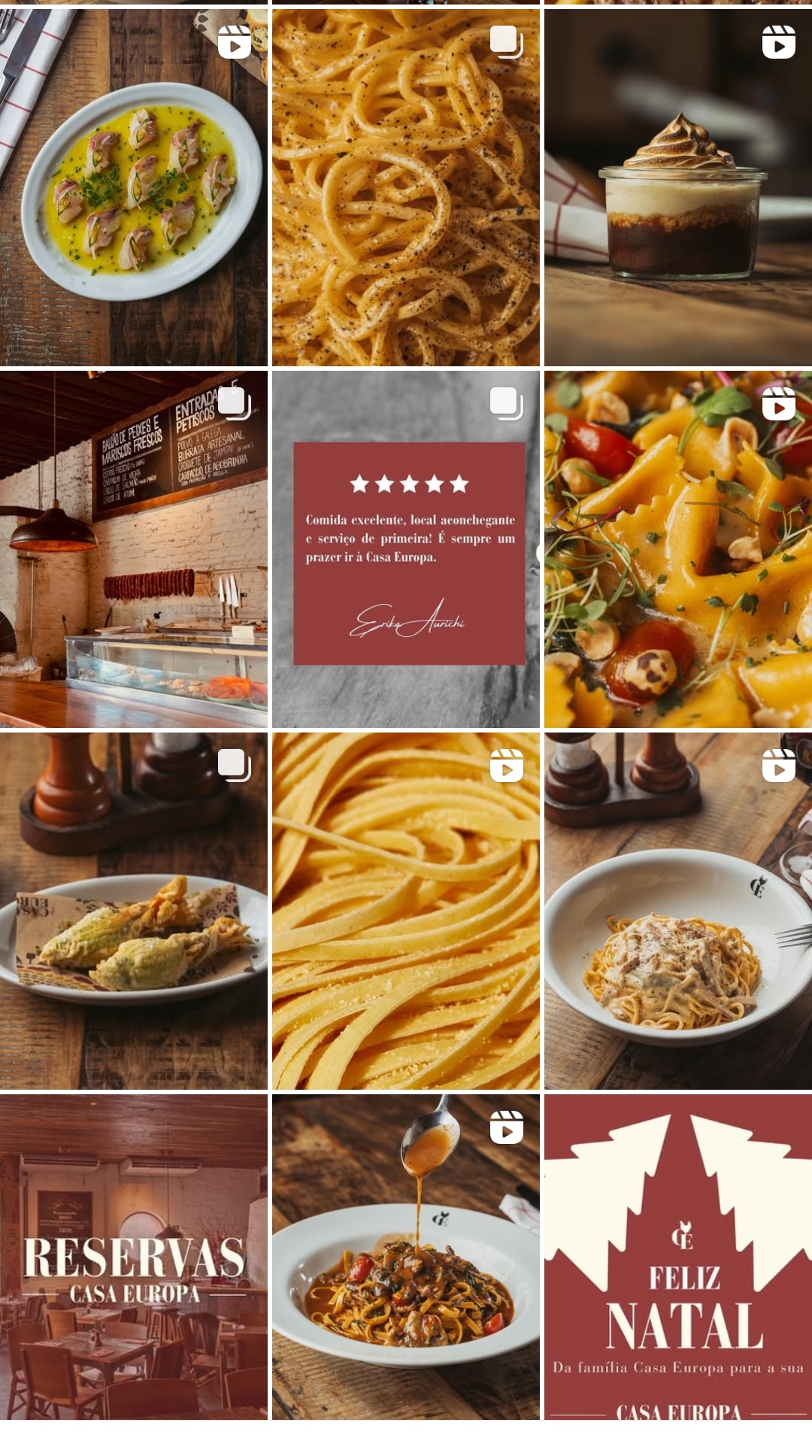Viewport: 812px width, 1456px height.
Task: Open the fried zucchini flowers post
Action: tap(134, 912)
